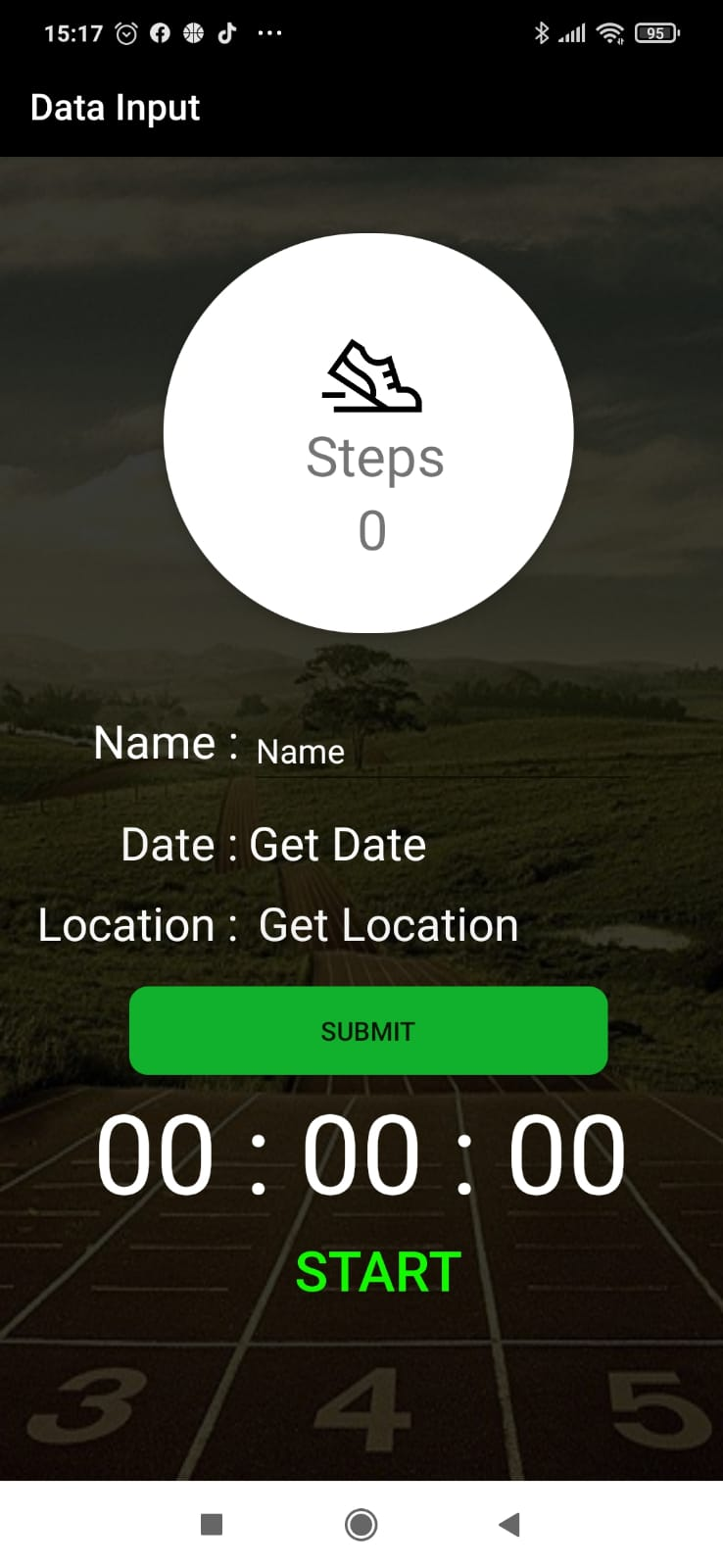723x1568 pixels.
Task: Submit the entered data
Action: [368, 1031]
